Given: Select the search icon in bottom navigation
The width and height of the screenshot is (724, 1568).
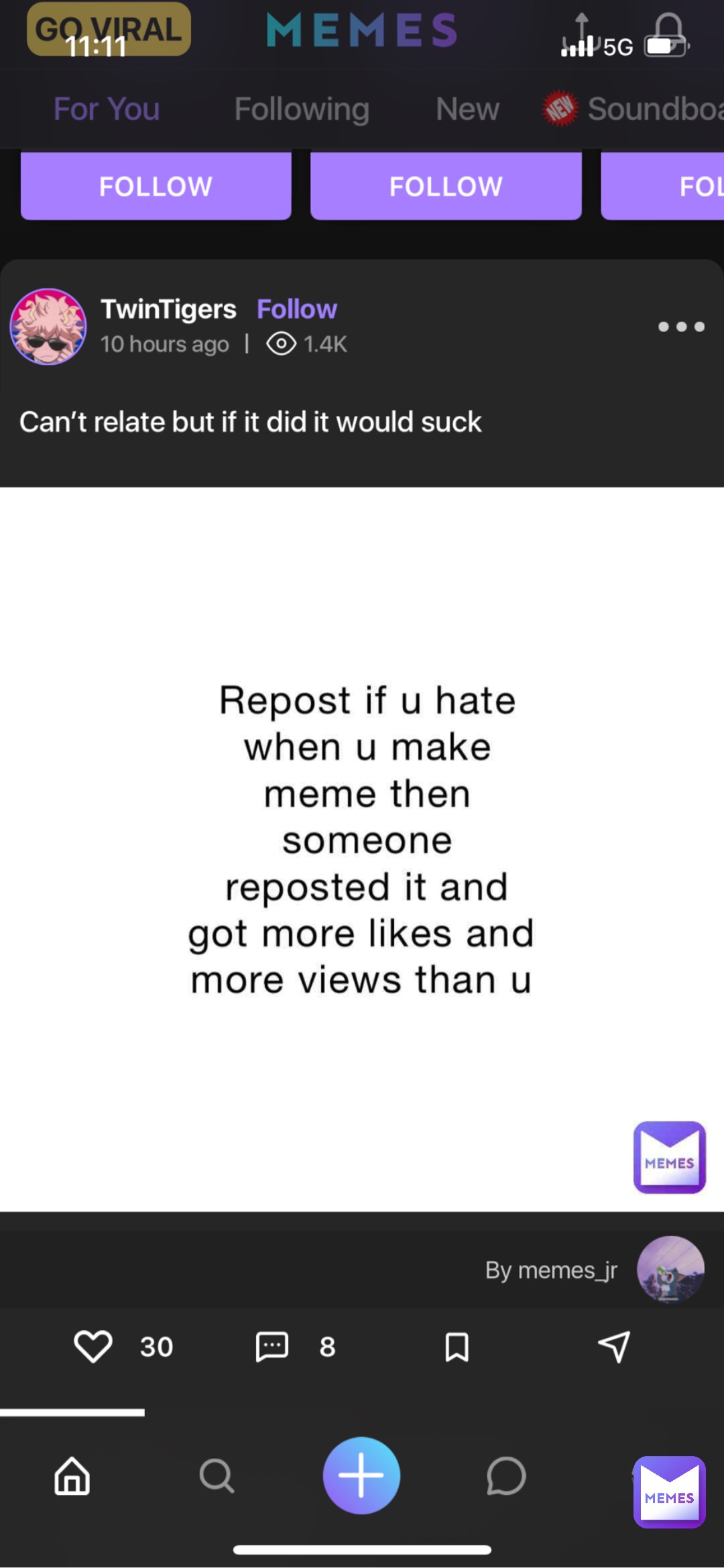Looking at the screenshot, I should pyautogui.click(x=217, y=1477).
